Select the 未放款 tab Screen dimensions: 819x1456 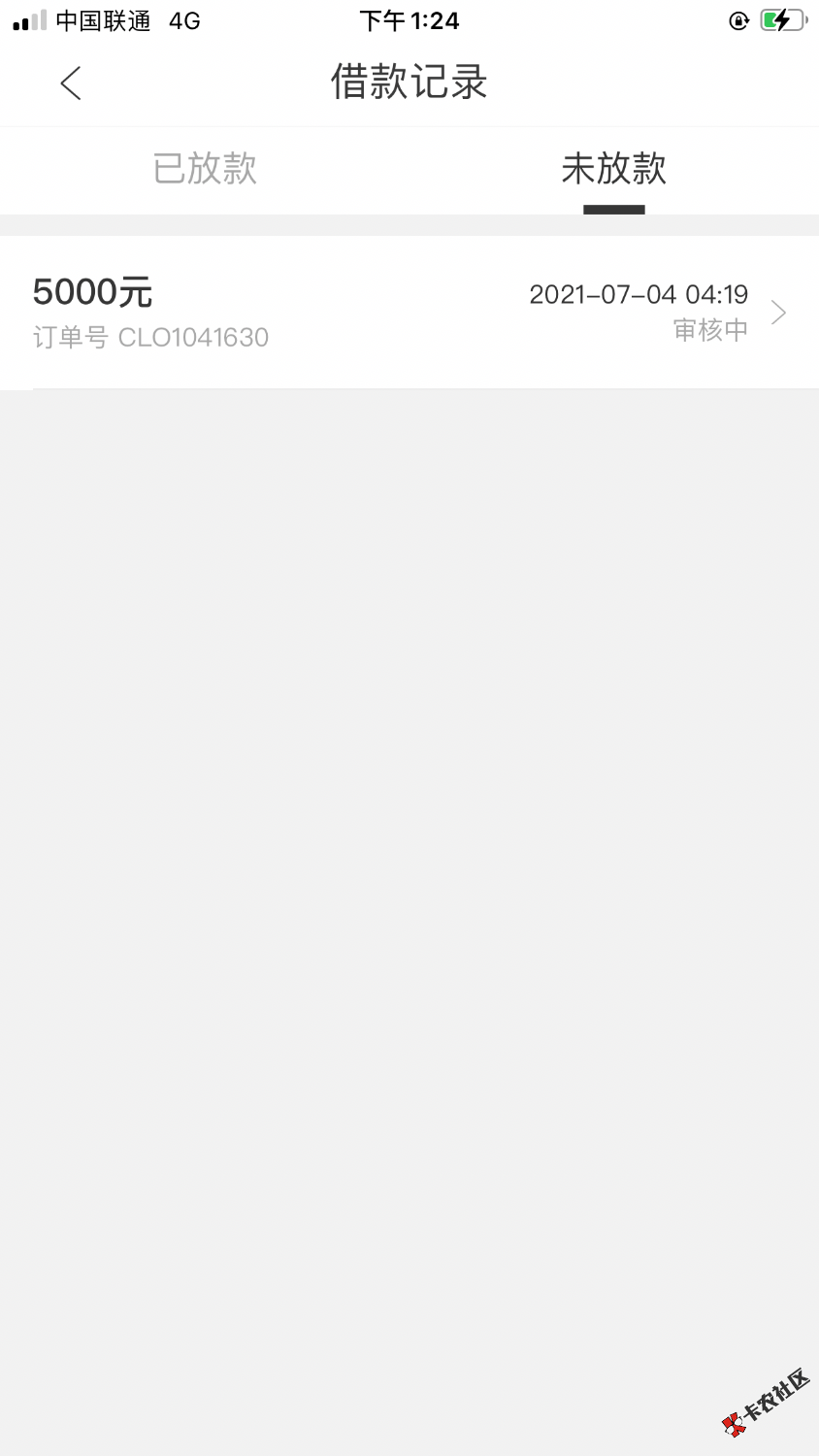pos(613,169)
